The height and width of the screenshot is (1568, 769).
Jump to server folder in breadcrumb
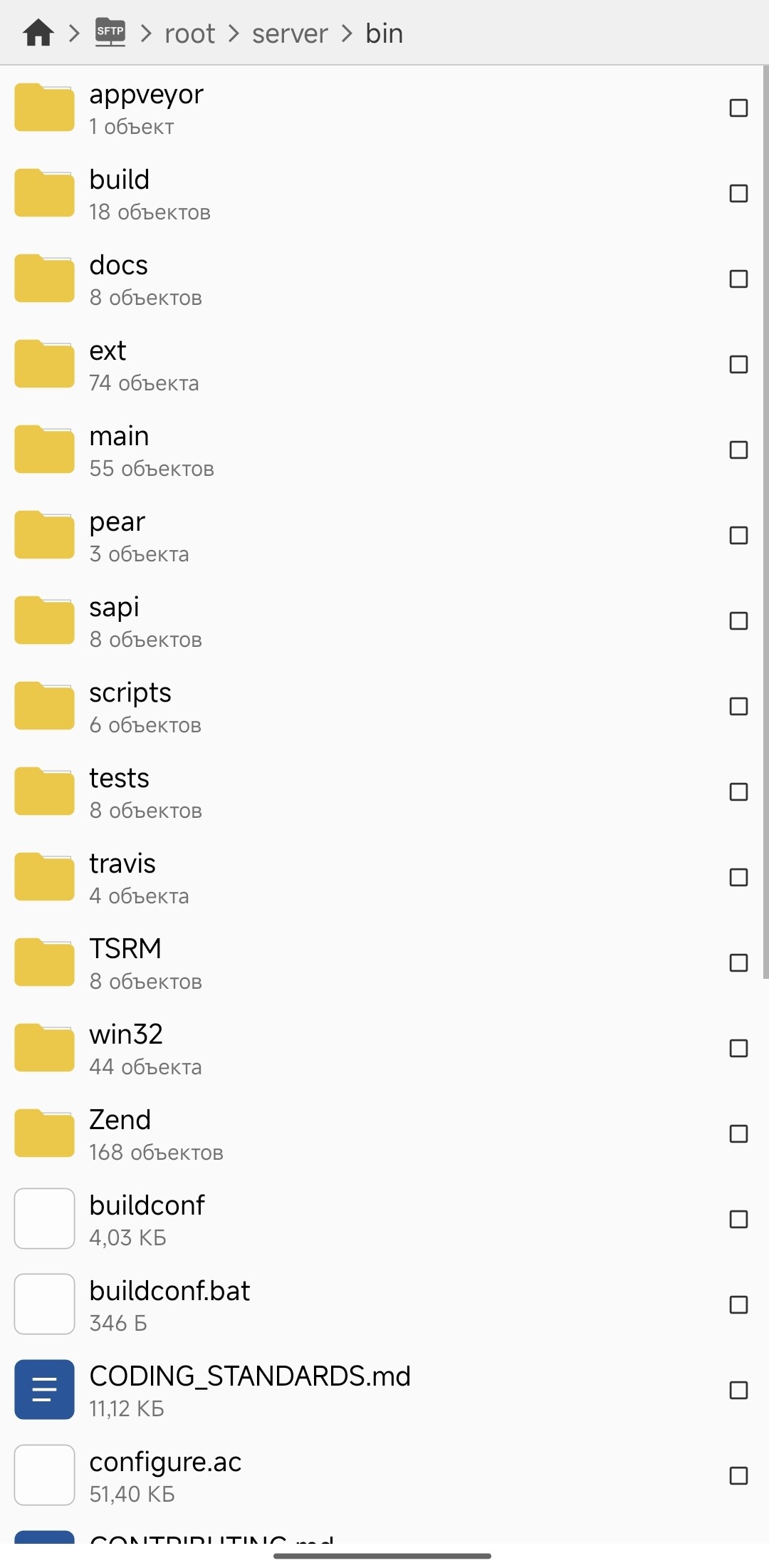pyautogui.click(x=290, y=33)
